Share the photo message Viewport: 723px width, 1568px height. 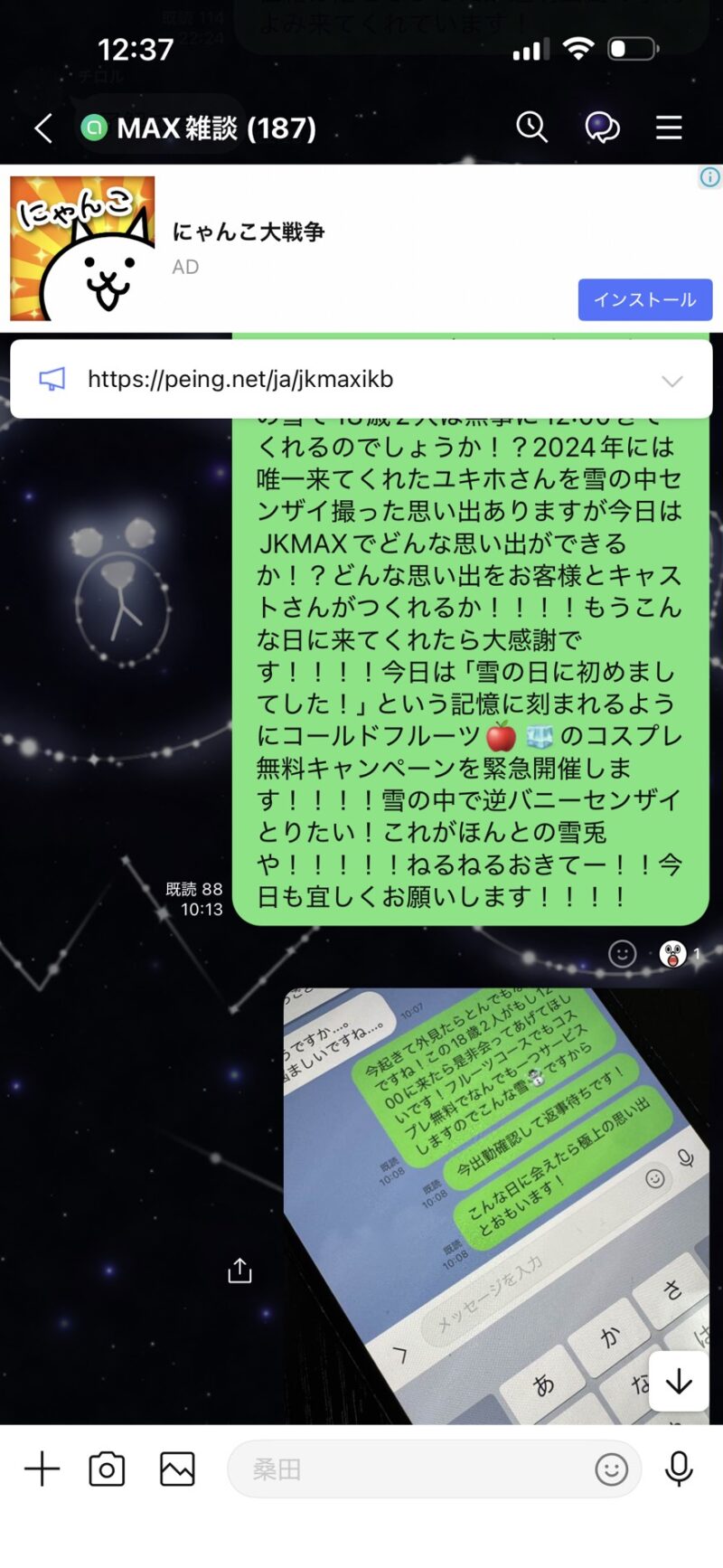pyautogui.click(x=239, y=1270)
